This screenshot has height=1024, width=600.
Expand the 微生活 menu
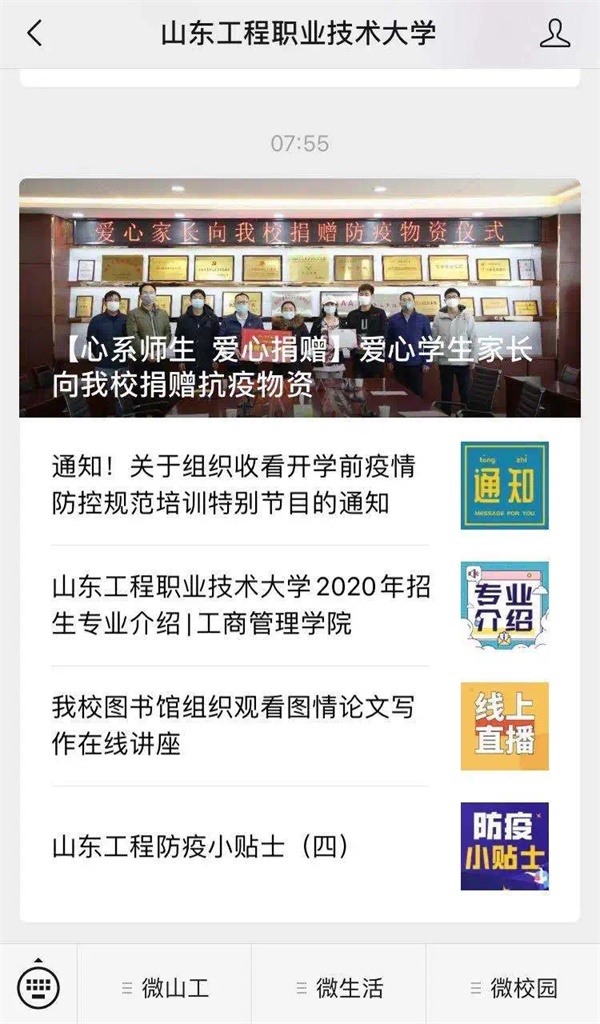tap(339, 988)
